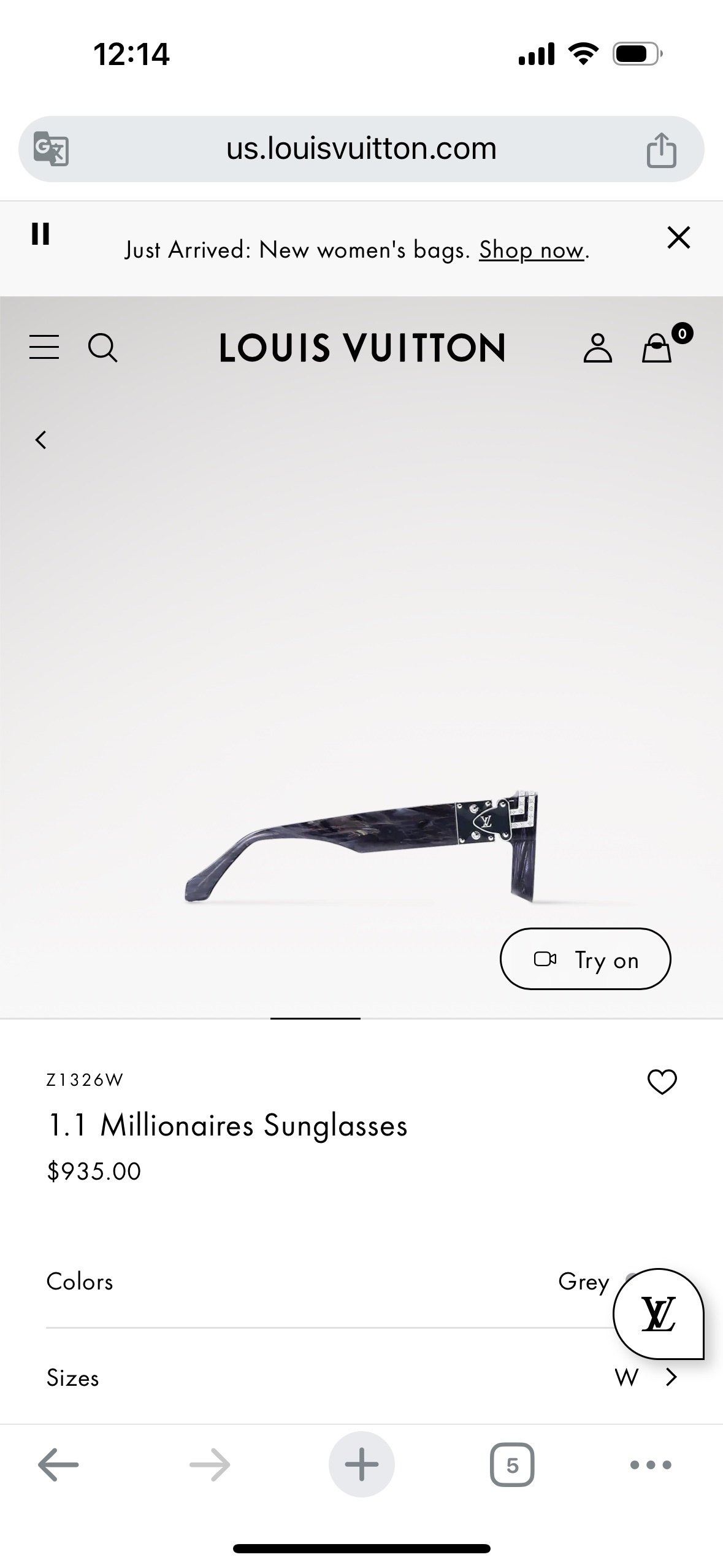Translate the page with translate icon
This screenshot has width=723, height=1568.
click(51, 149)
